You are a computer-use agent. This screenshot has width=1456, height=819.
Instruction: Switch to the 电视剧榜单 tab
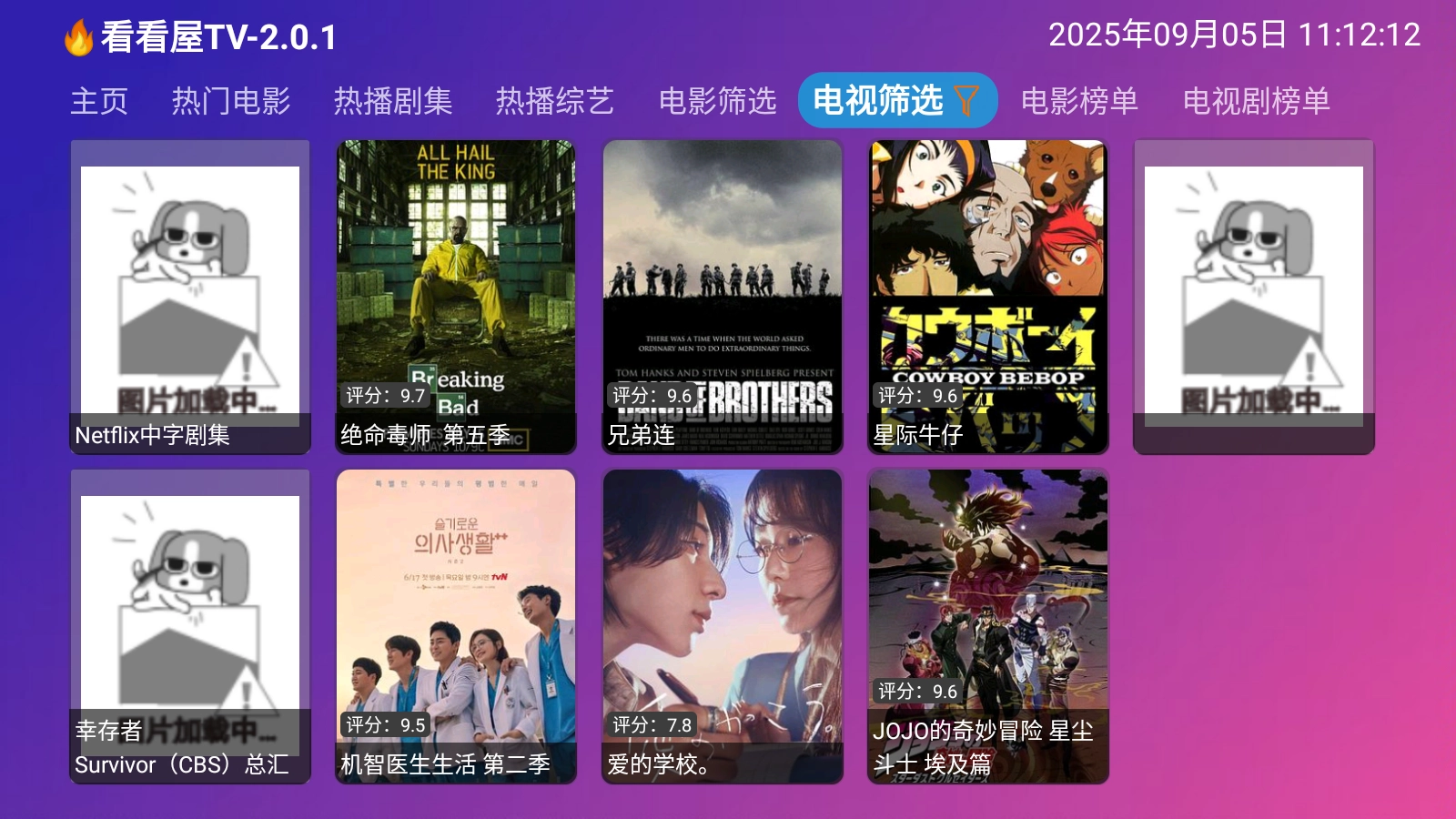tap(1256, 101)
